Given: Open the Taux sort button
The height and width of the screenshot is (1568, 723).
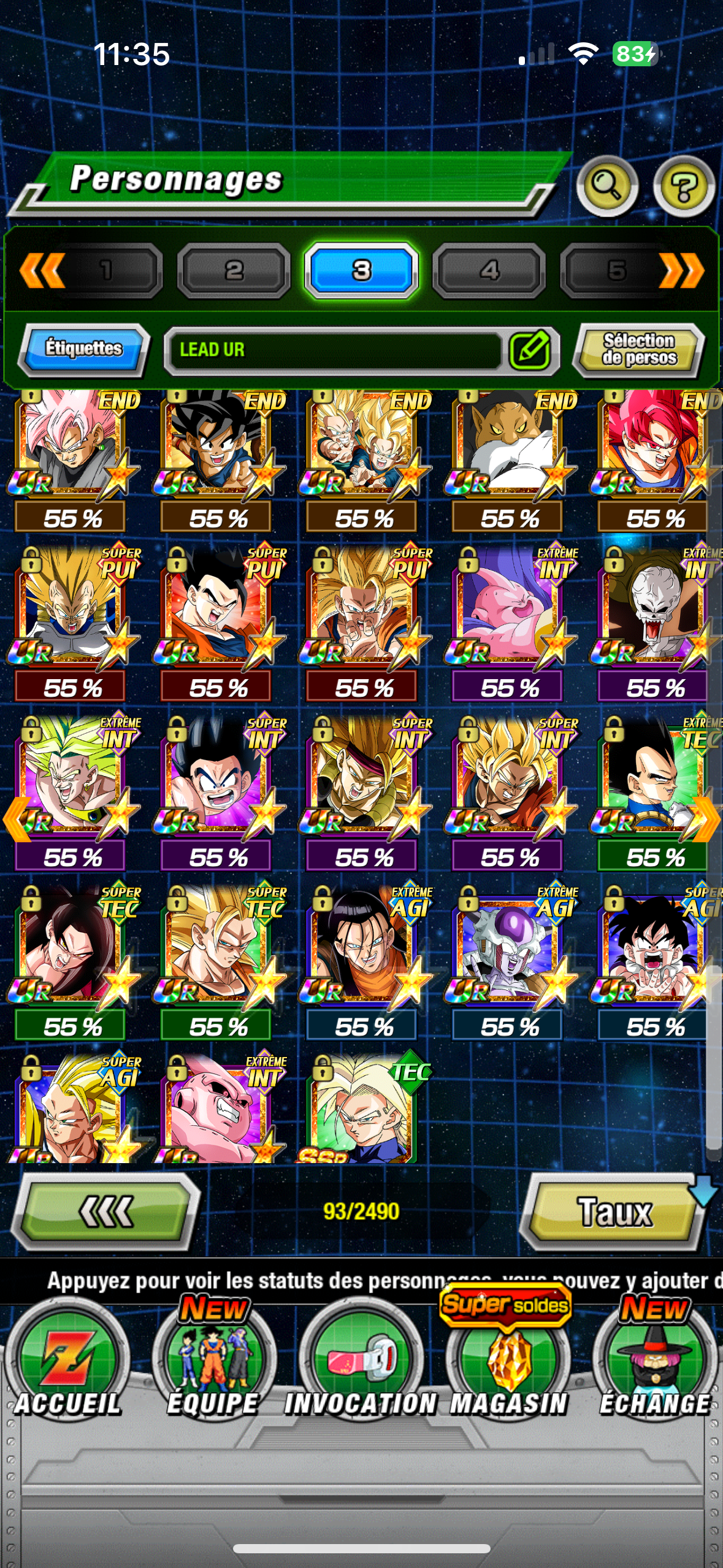Looking at the screenshot, I should (x=614, y=1211).
